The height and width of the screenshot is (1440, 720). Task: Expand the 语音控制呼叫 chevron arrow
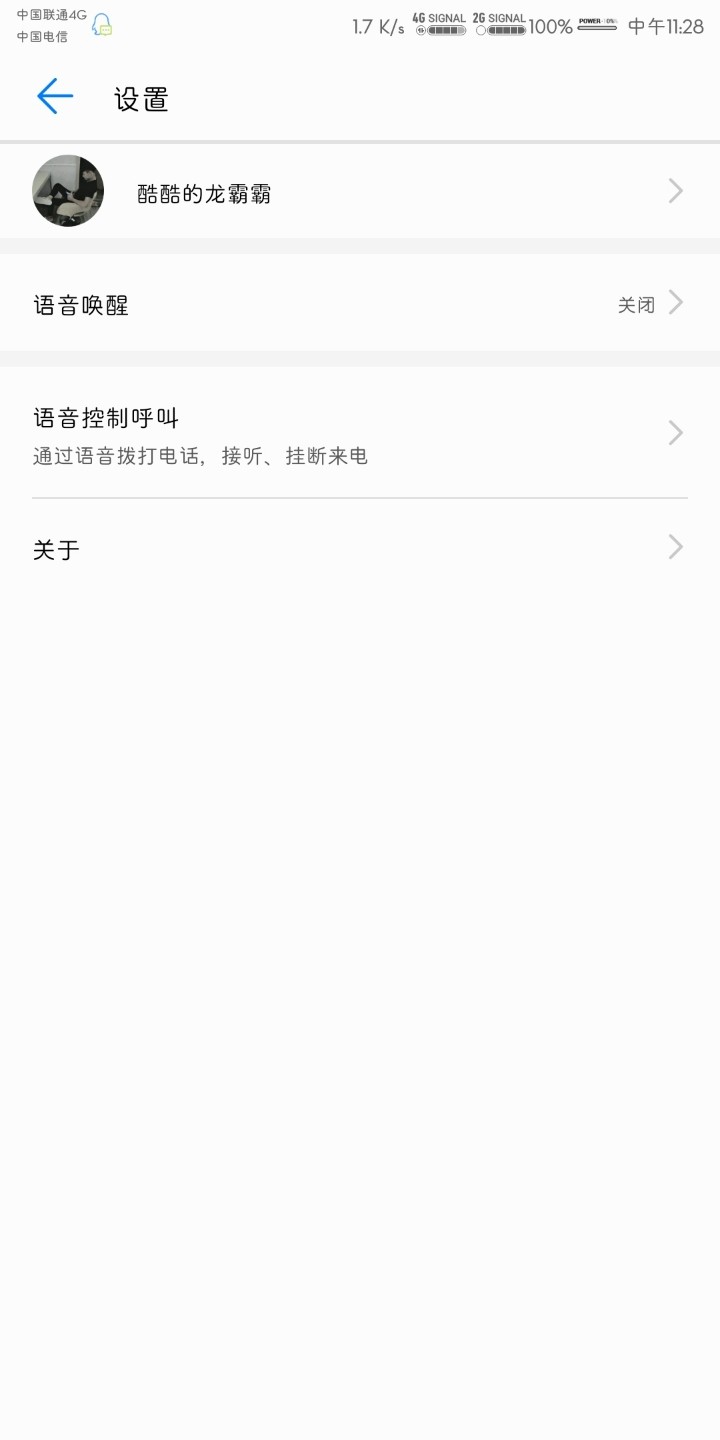tap(675, 433)
